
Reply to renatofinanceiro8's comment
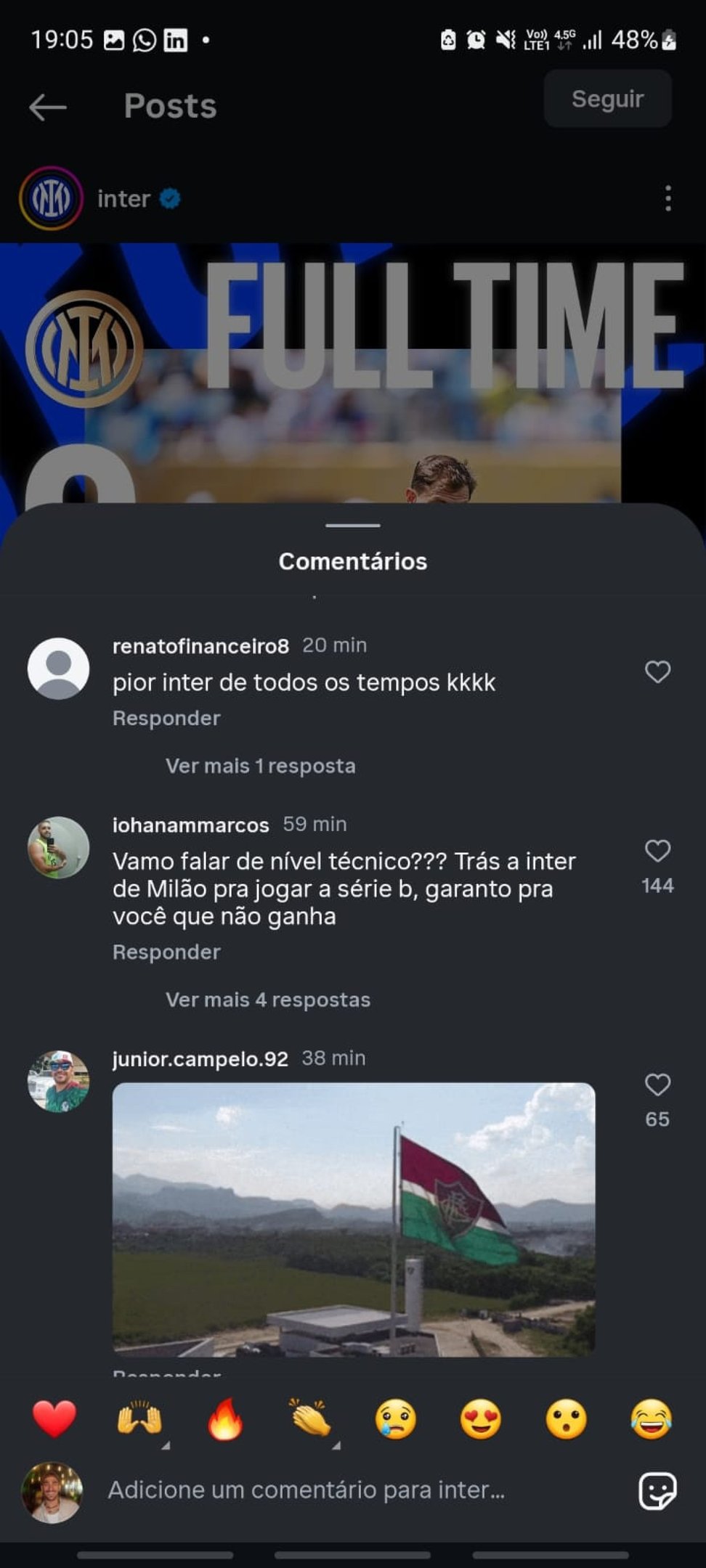point(166,718)
